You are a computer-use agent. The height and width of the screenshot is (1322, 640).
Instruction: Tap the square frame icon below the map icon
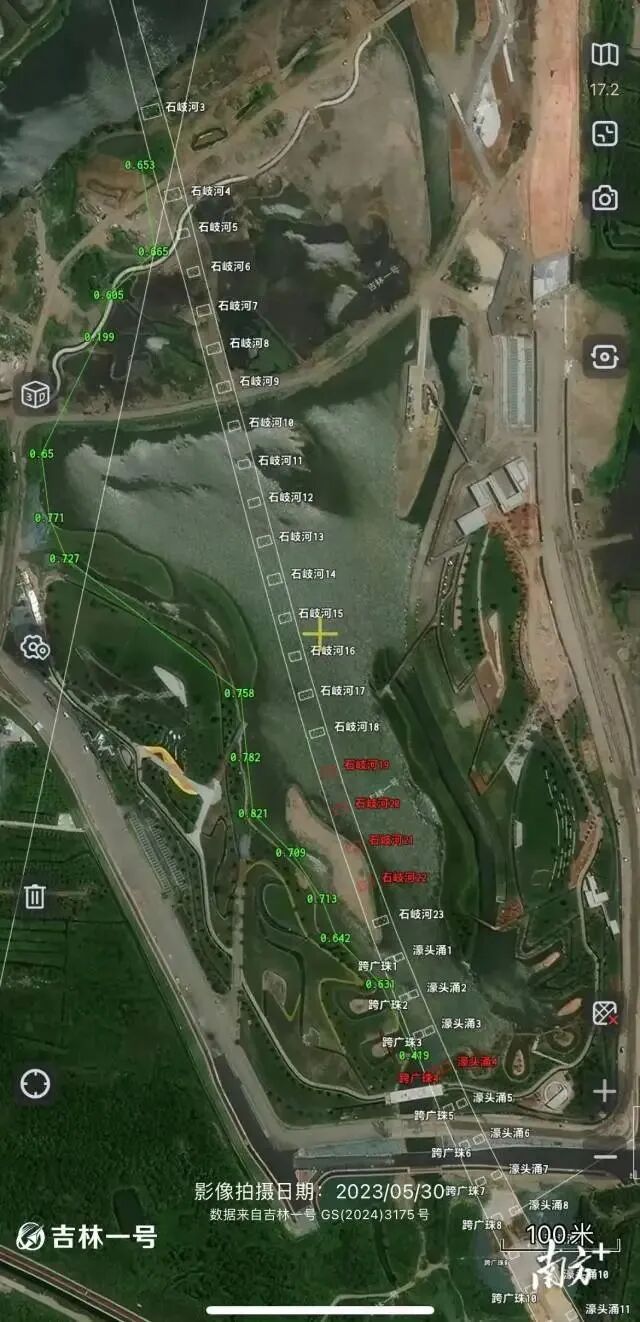[604, 133]
